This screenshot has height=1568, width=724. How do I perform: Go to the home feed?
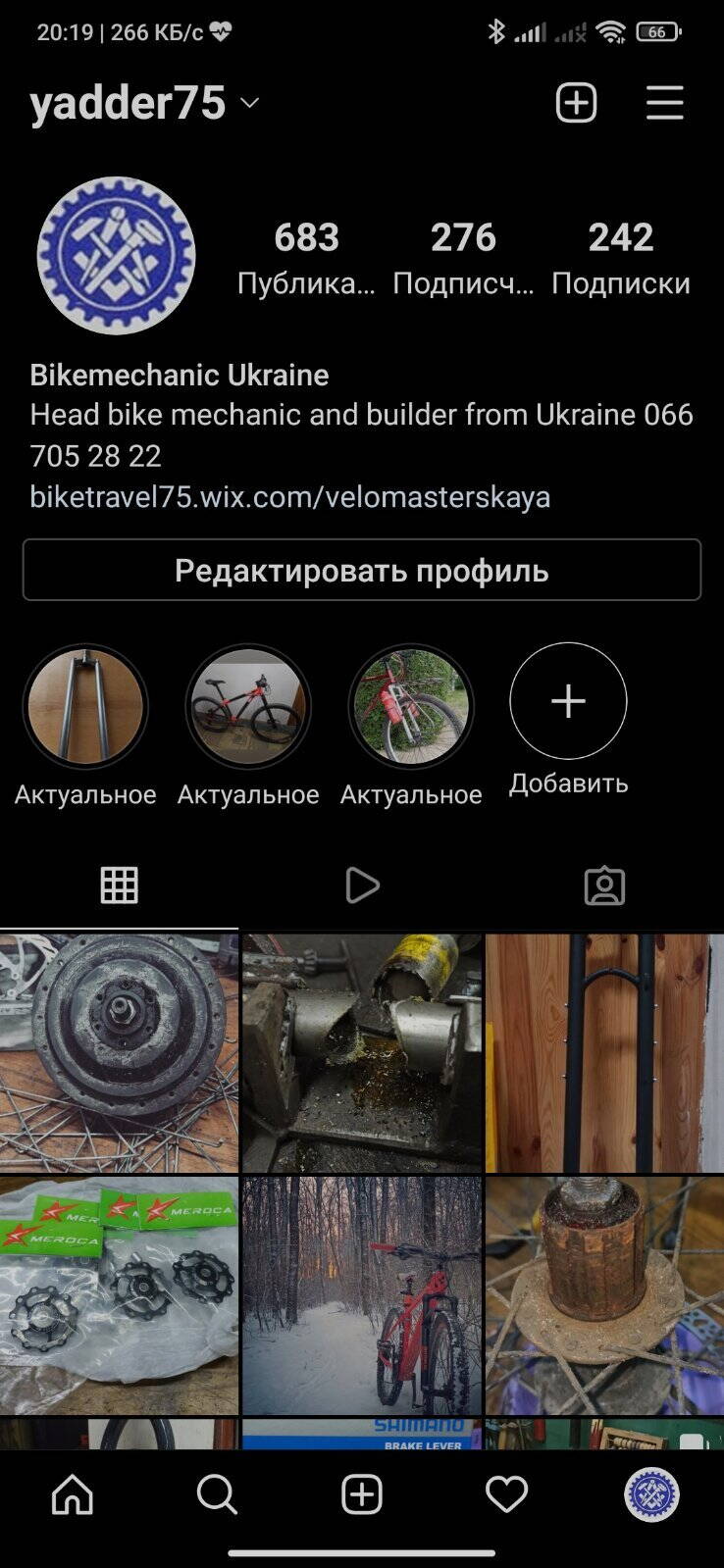coord(73,1494)
